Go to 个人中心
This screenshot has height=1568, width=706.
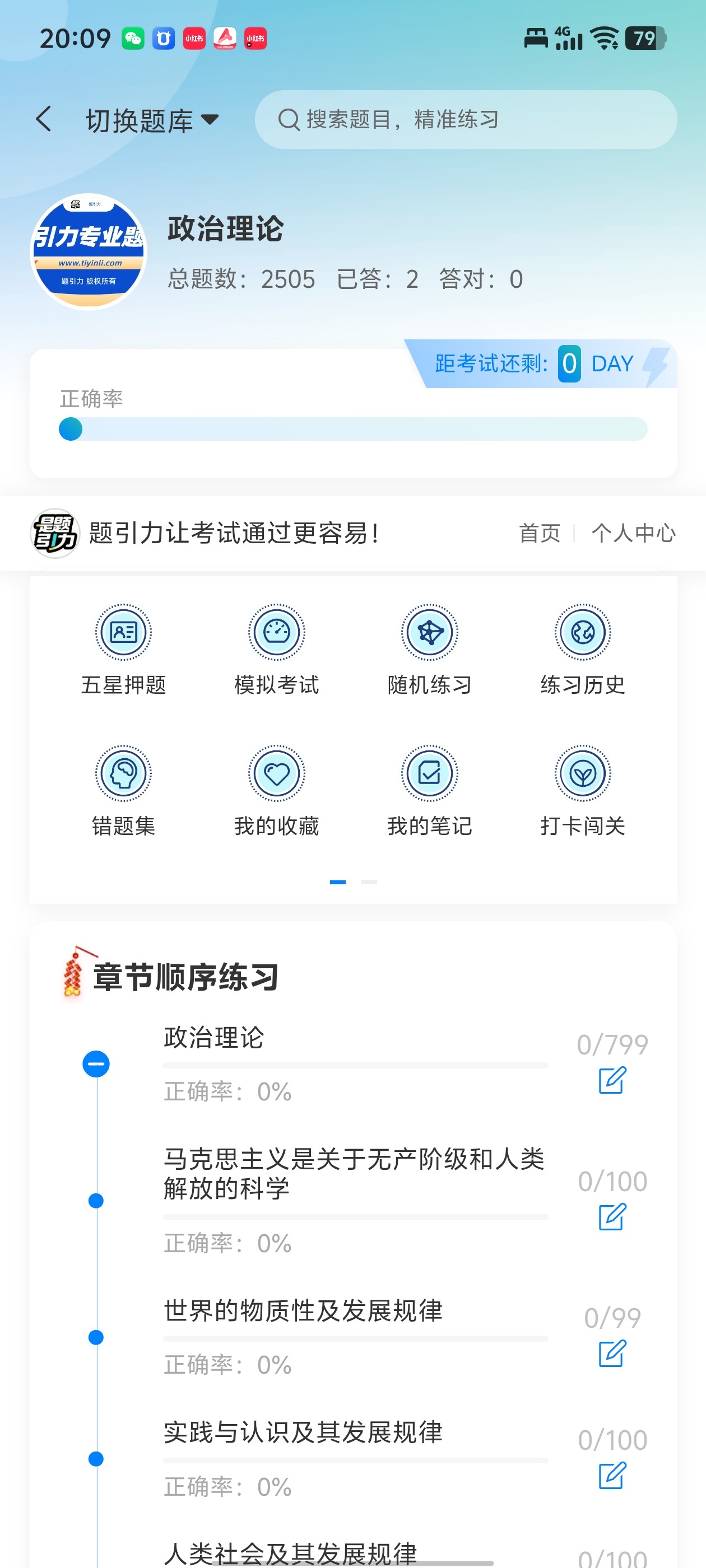634,533
